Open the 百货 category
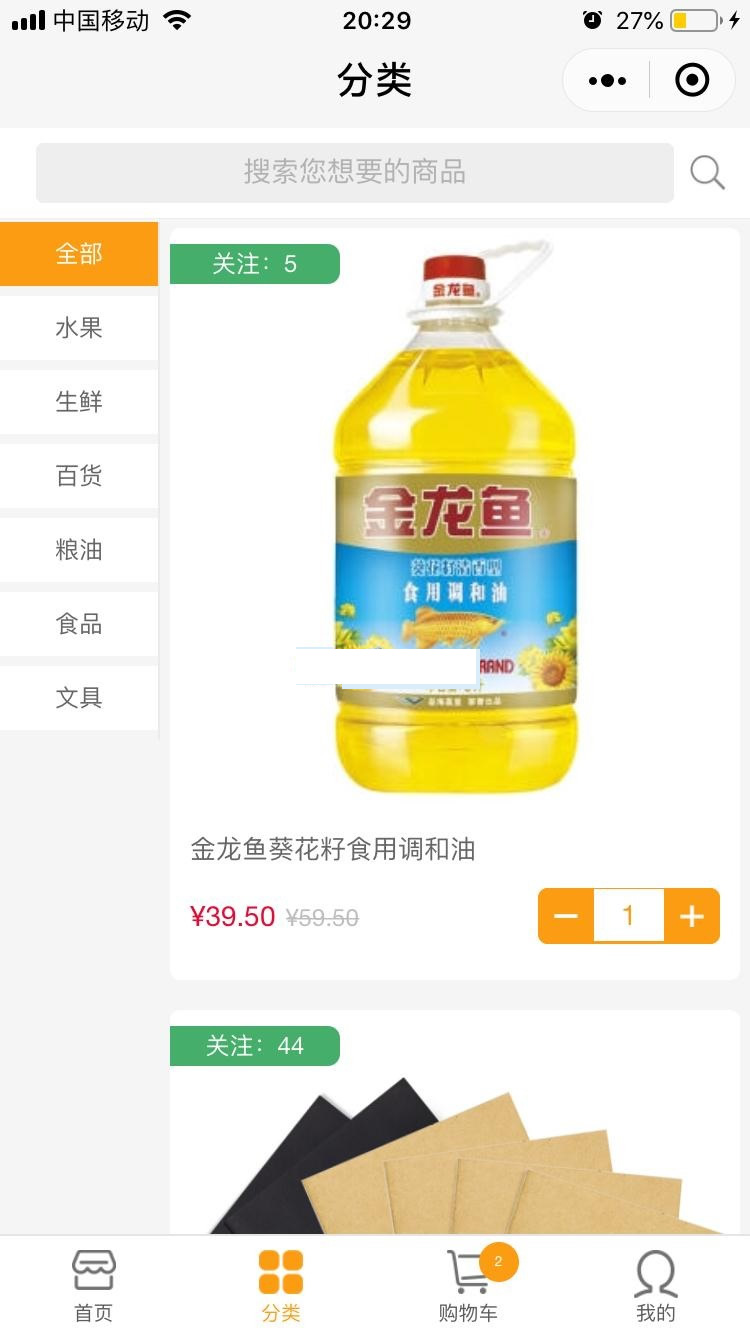This screenshot has height=1334, width=750. pos(79,476)
